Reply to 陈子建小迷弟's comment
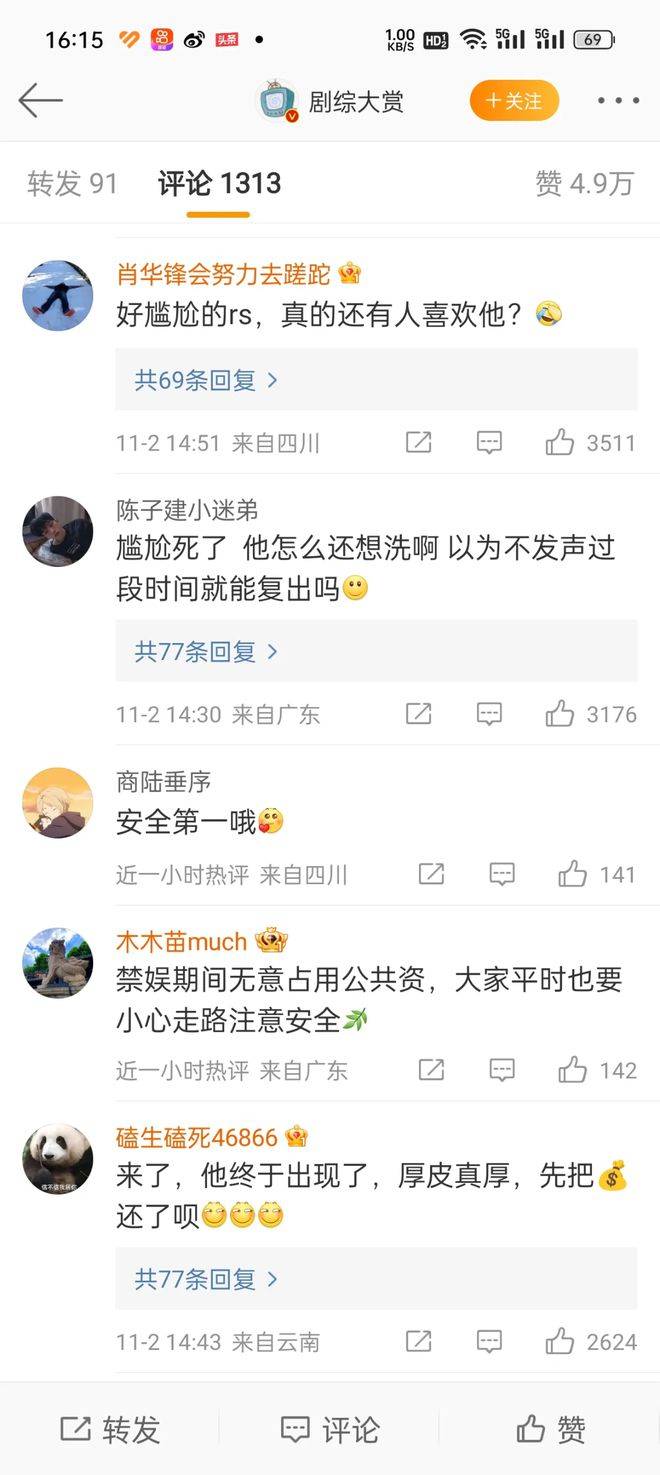Image resolution: width=660 pixels, height=1475 pixels. pos(489,714)
